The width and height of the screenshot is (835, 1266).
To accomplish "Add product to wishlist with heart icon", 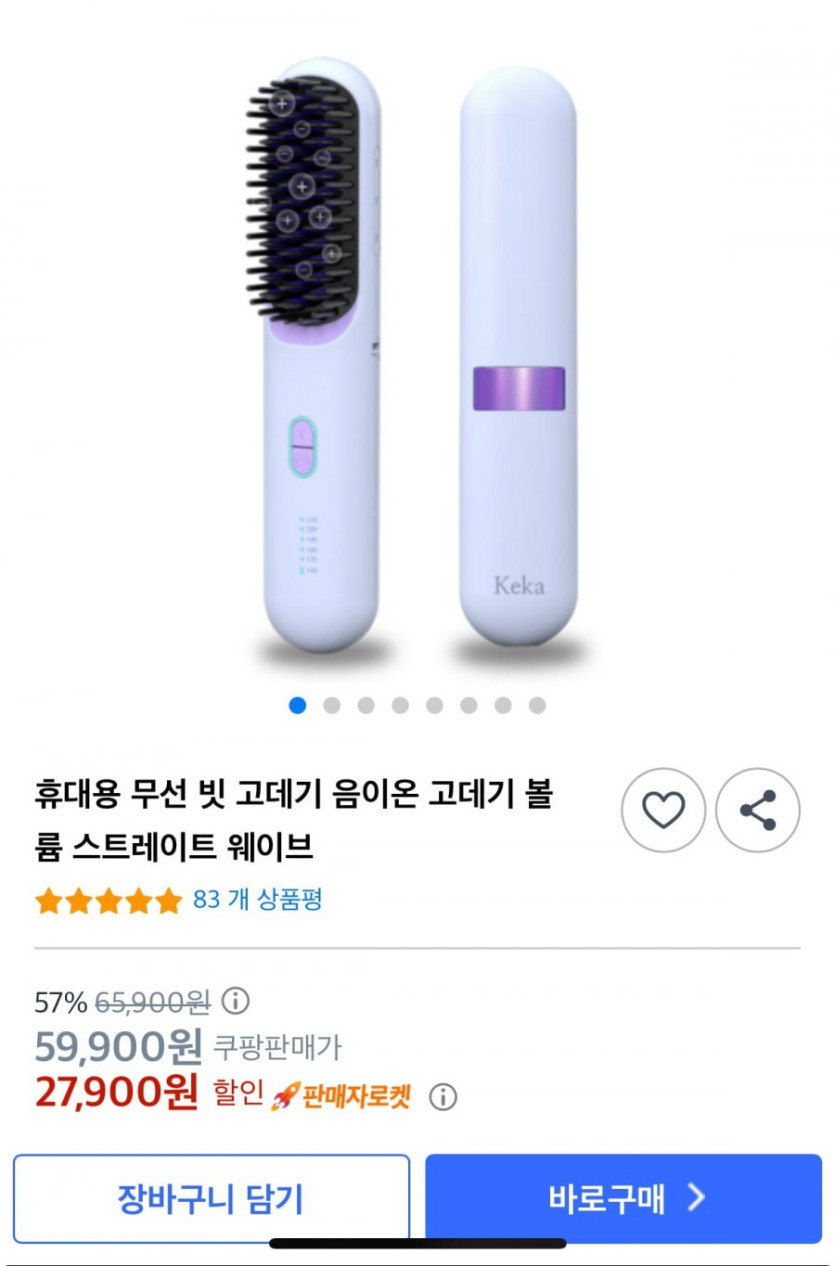I will pyautogui.click(x=663, y=810).
